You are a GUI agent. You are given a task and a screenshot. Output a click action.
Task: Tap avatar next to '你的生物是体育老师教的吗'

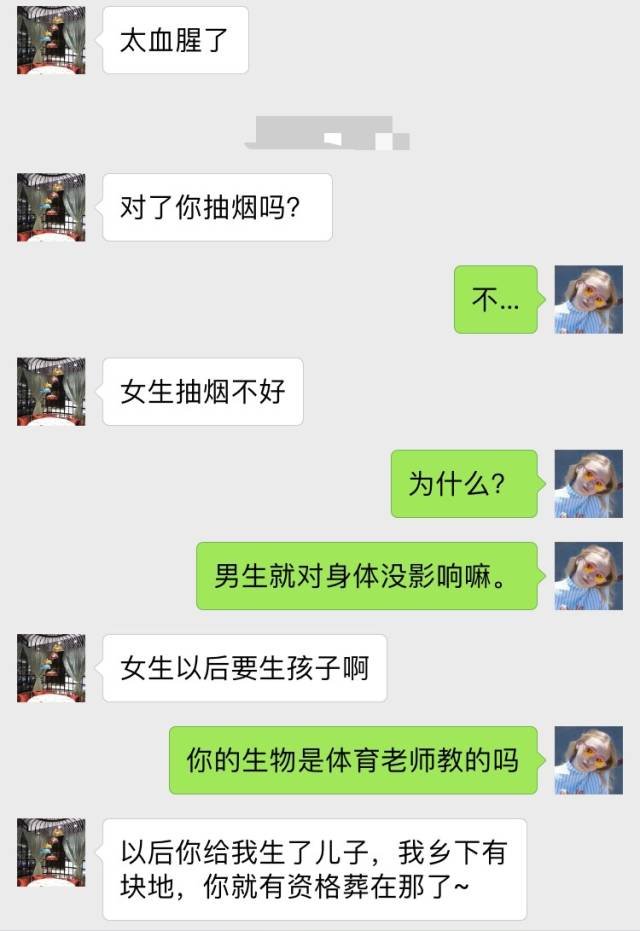point(589,760)
